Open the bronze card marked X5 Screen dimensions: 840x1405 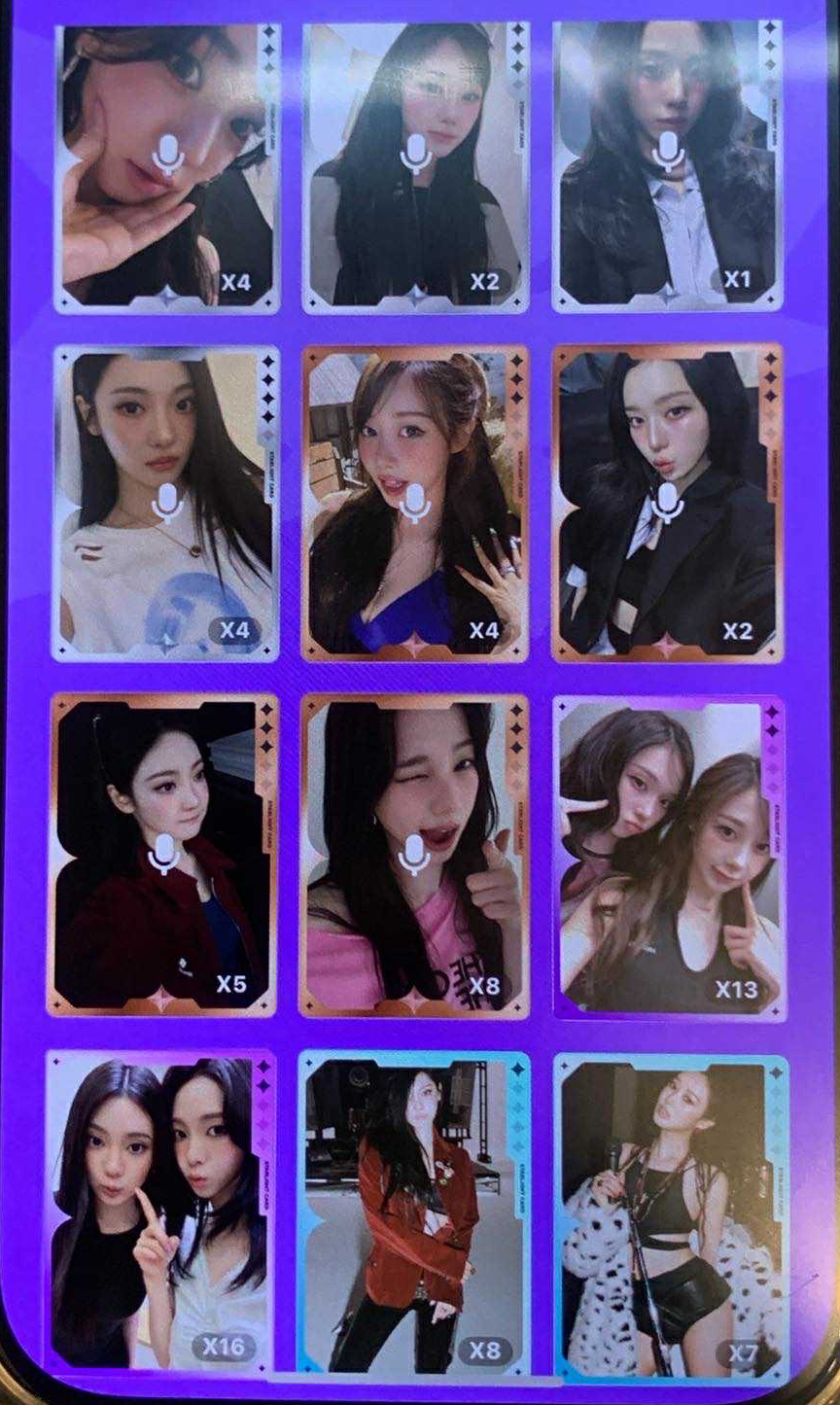pyautogui.click(x=163, y=856)
